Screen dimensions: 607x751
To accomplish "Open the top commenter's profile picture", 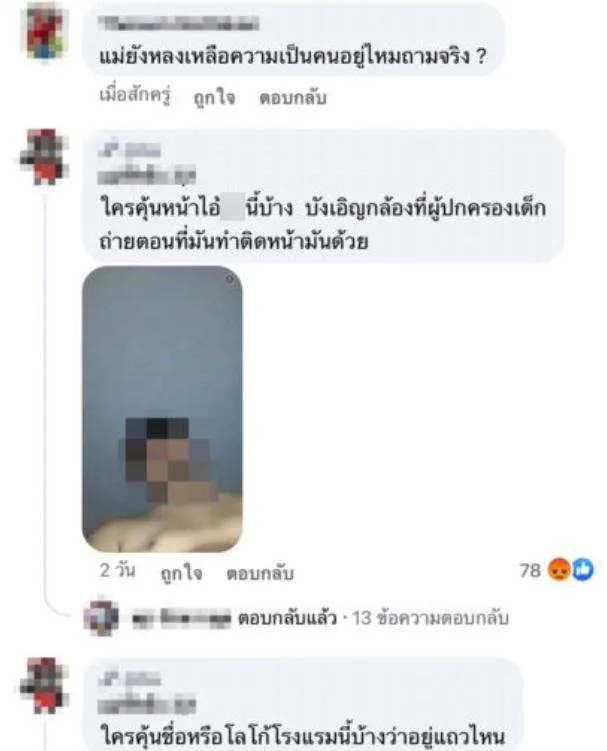I will (x=48, y=32).
